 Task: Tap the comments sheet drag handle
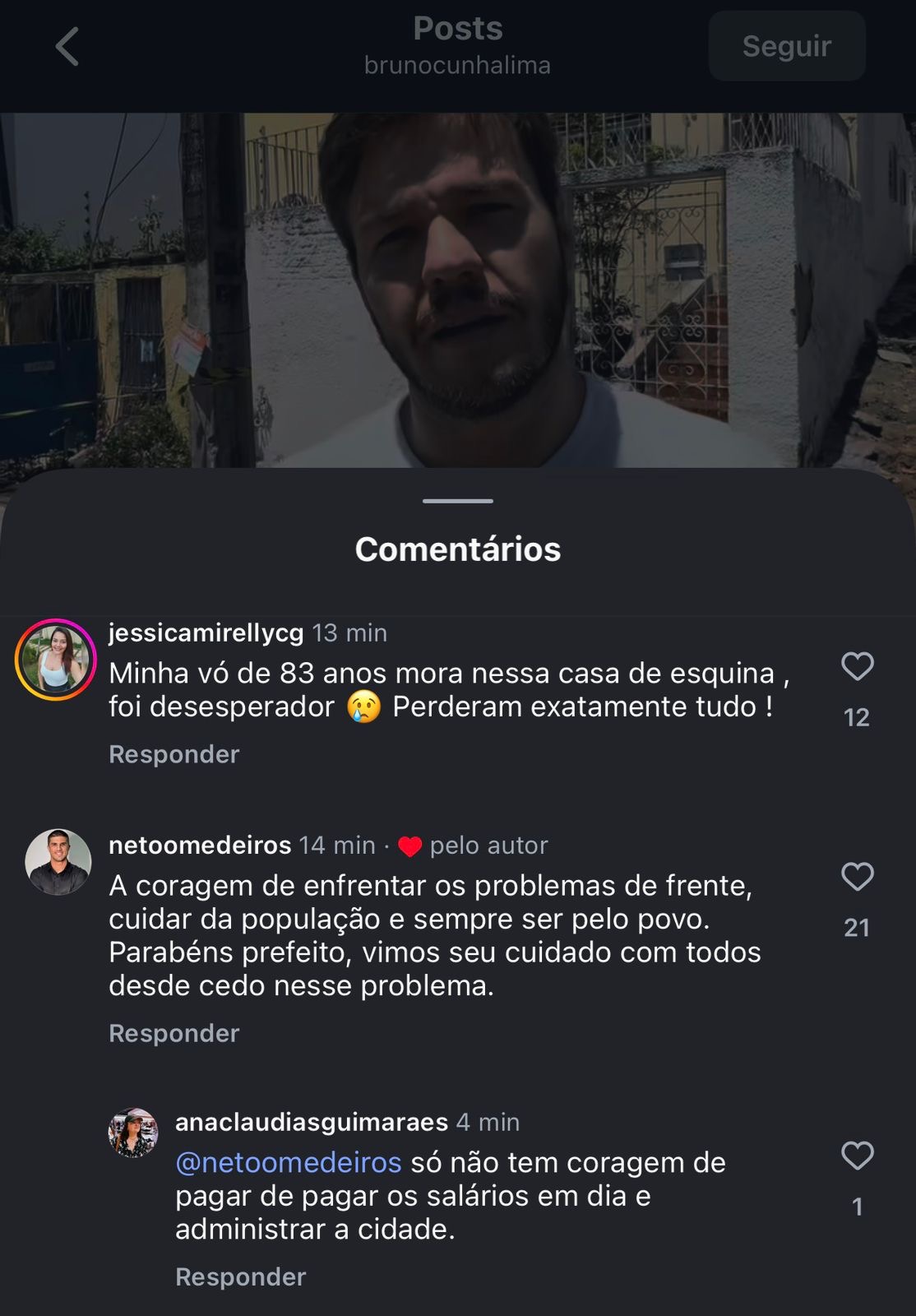click(x=458, y=501)
